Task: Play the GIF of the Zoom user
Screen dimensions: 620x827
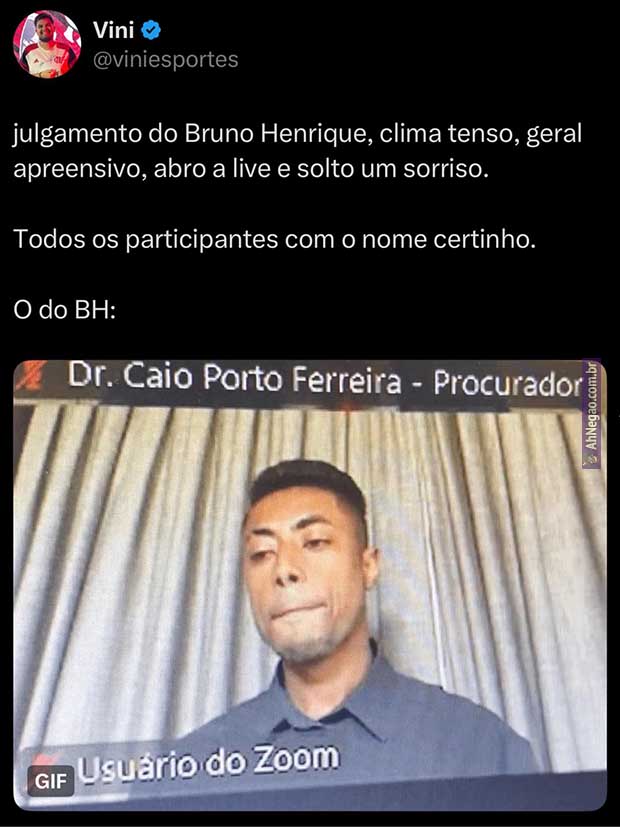Action: tap(309, 584)
